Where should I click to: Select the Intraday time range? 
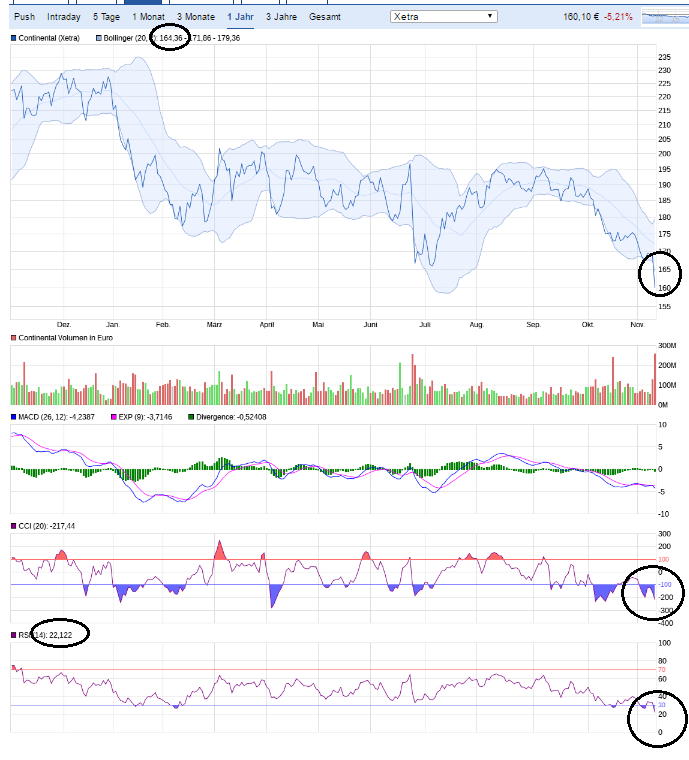pyautogui.click(x=64, y=17)
